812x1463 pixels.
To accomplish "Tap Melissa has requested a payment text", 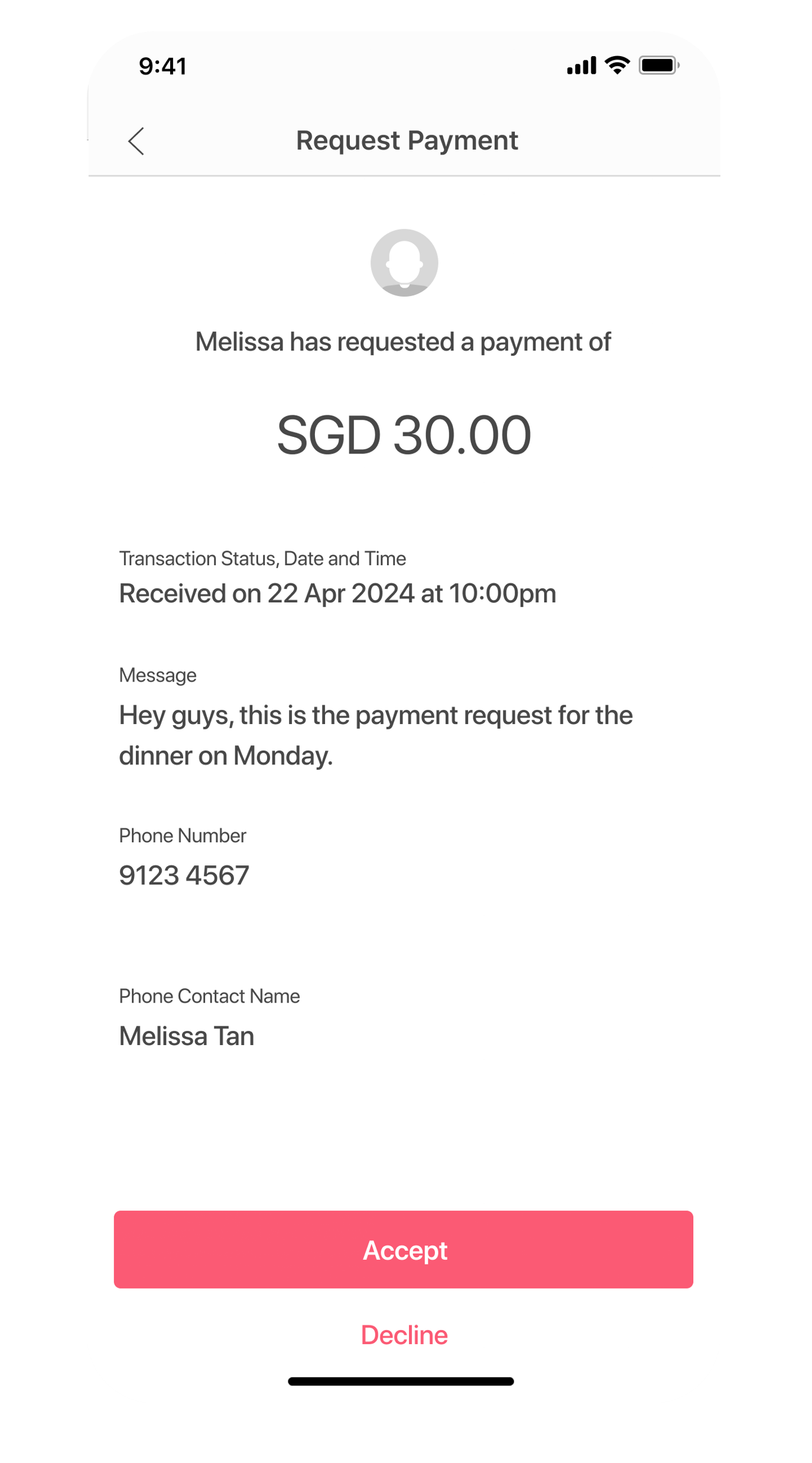I will [x=404, y=341].
